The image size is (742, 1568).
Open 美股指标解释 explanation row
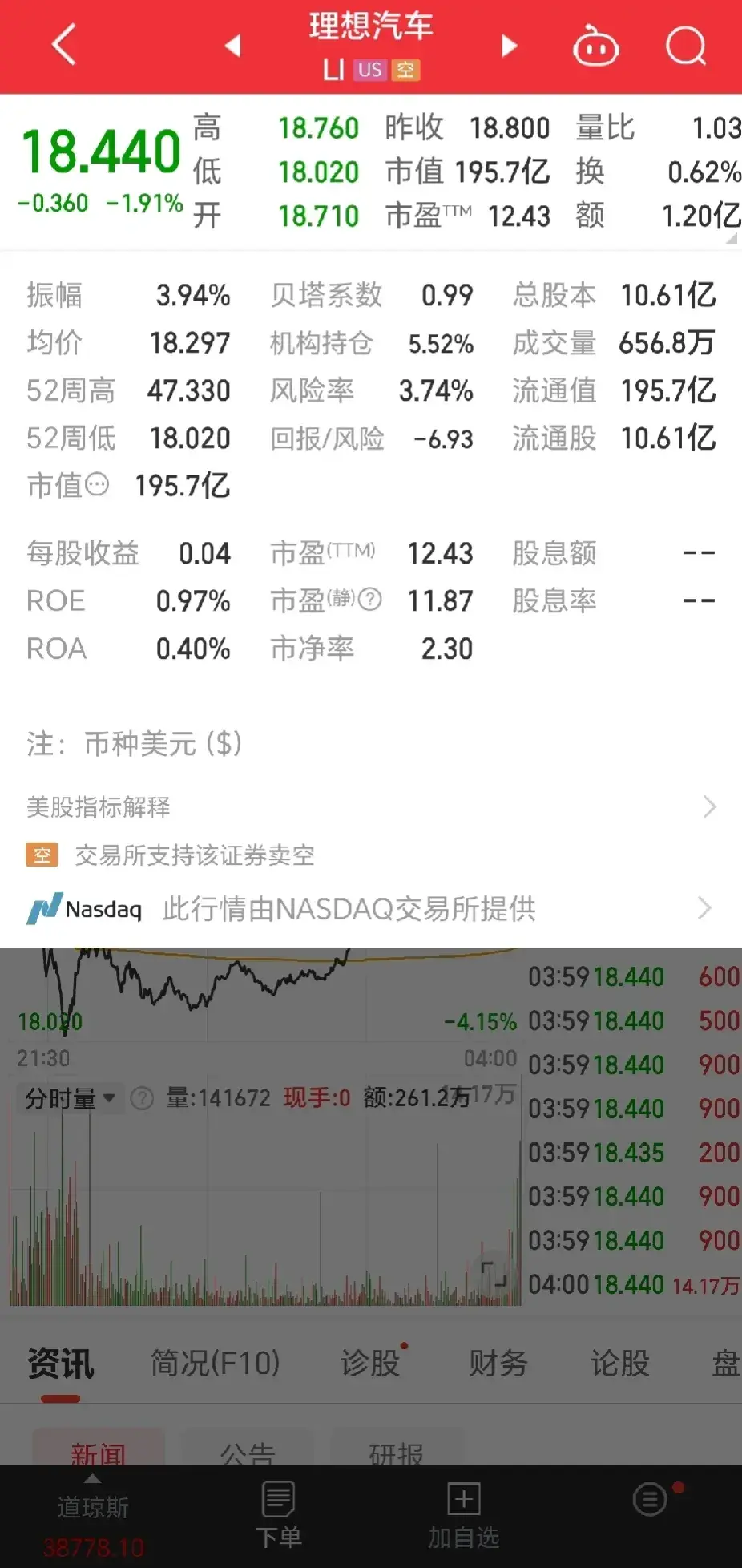[x=371, y=806]
